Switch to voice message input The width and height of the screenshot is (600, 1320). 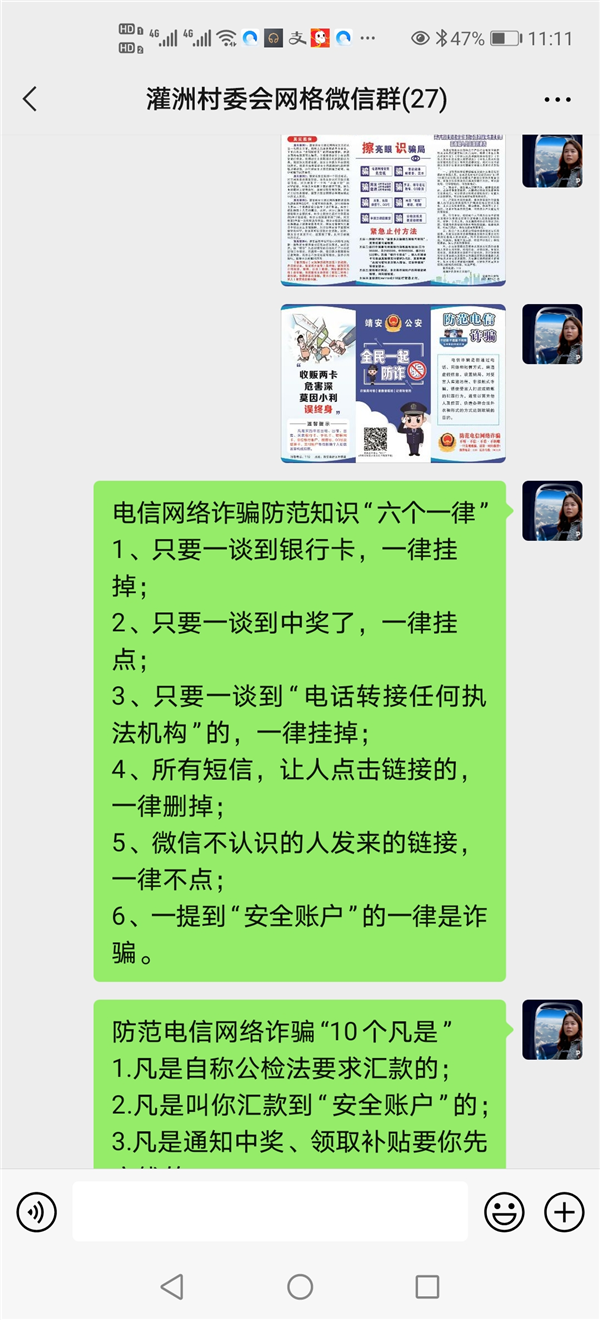[37, 1212]
